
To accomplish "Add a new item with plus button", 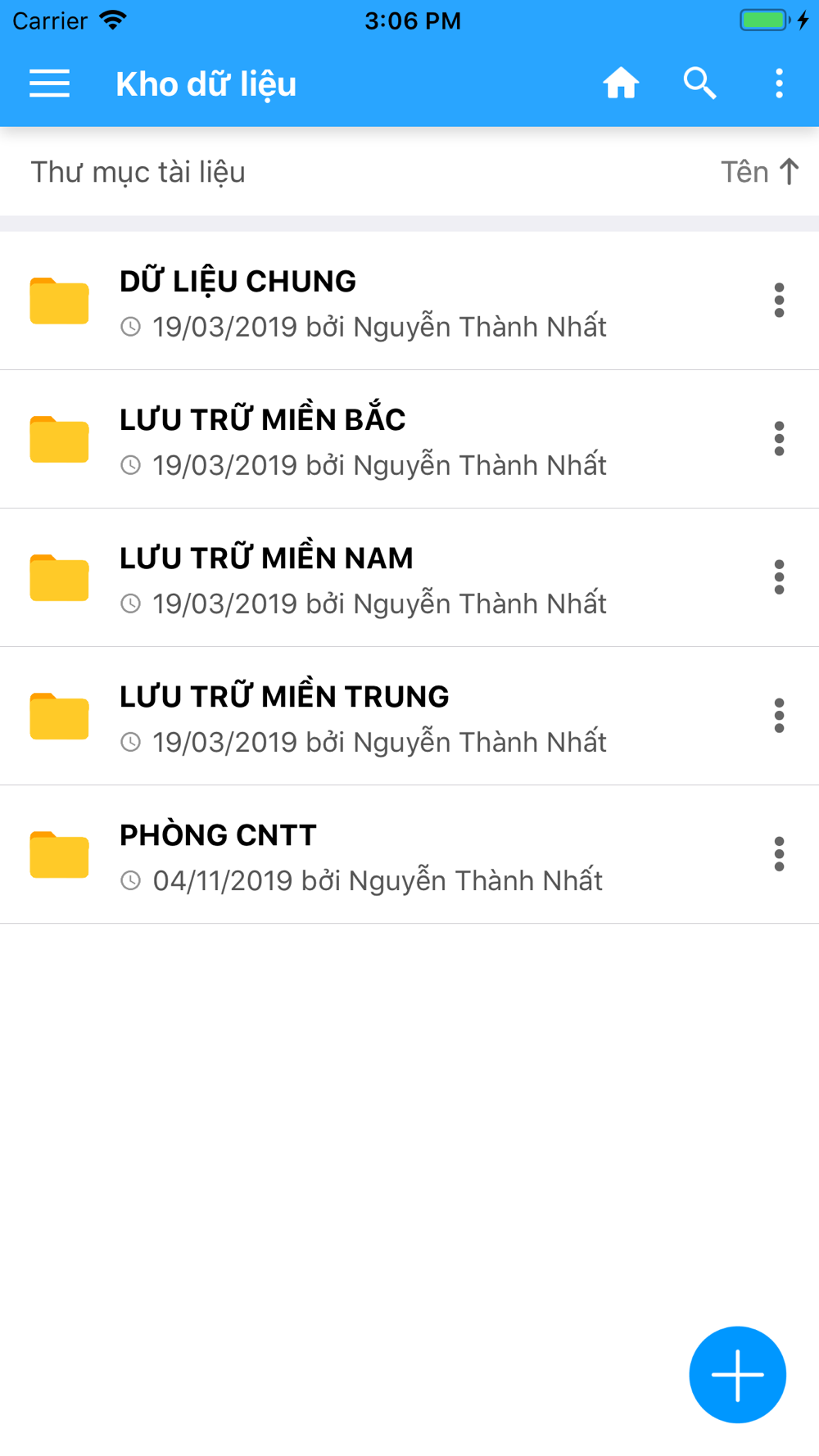I will pos(737,1375).
